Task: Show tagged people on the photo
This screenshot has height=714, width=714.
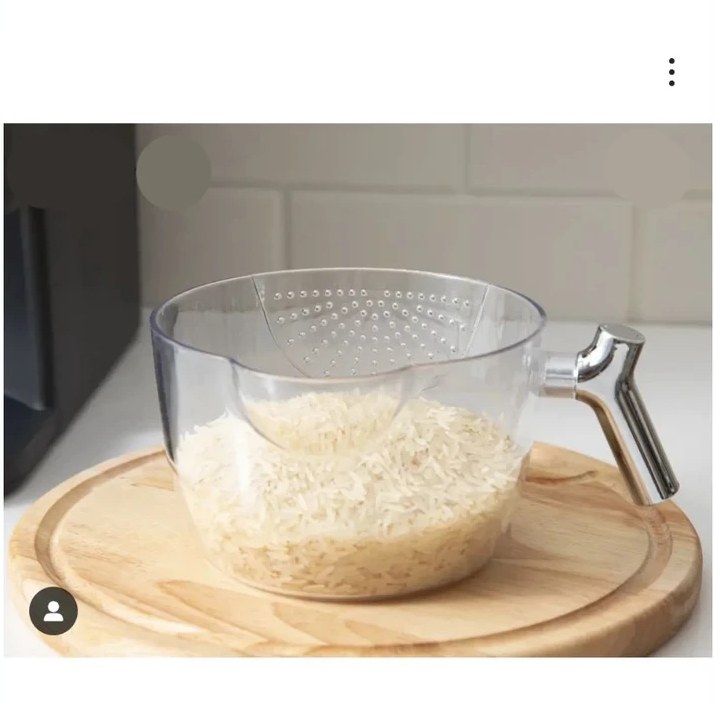Action: coord(53,611)
